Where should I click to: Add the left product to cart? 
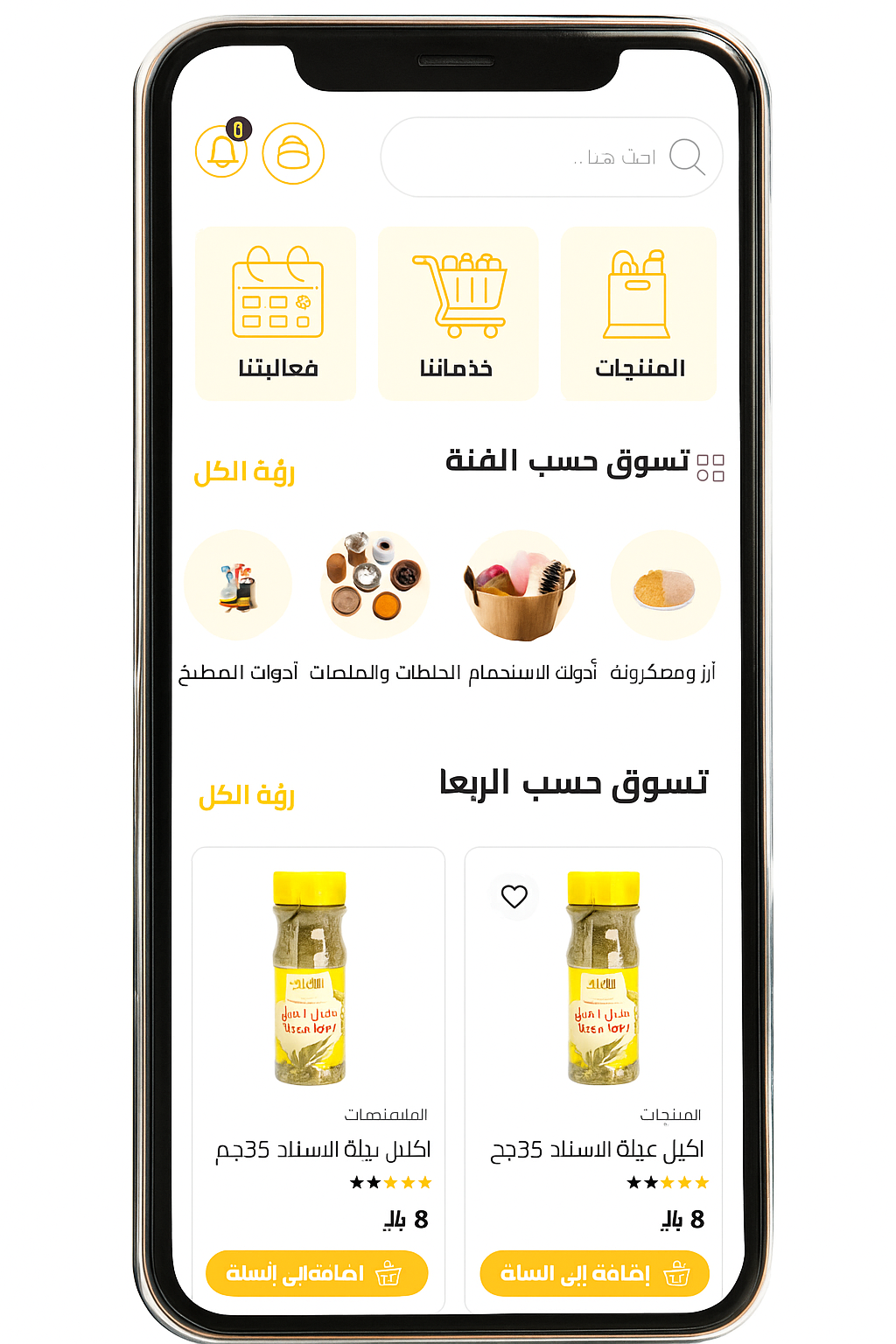point(317,1273)
